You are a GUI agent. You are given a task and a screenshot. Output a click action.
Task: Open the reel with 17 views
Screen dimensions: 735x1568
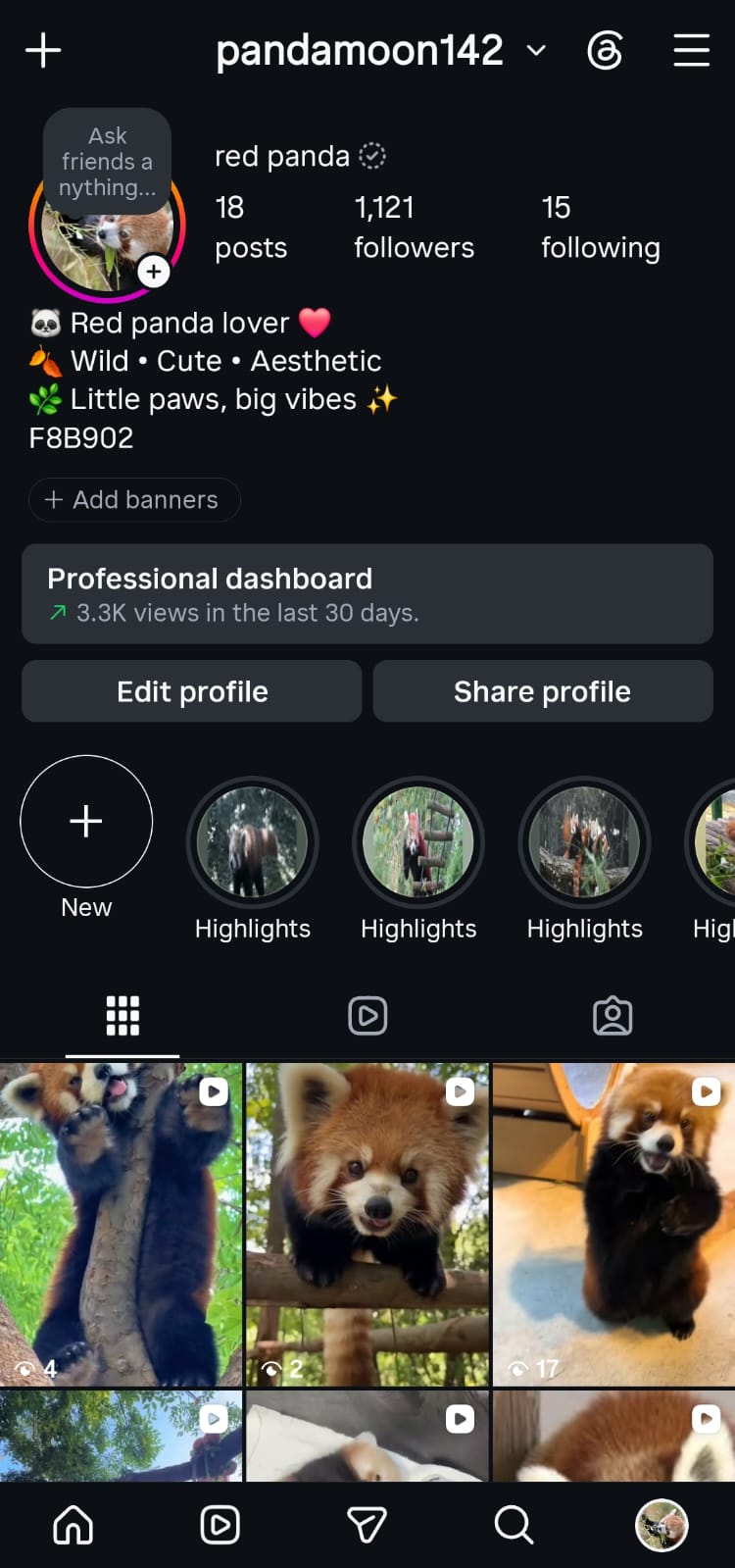tap(613, 1224)
